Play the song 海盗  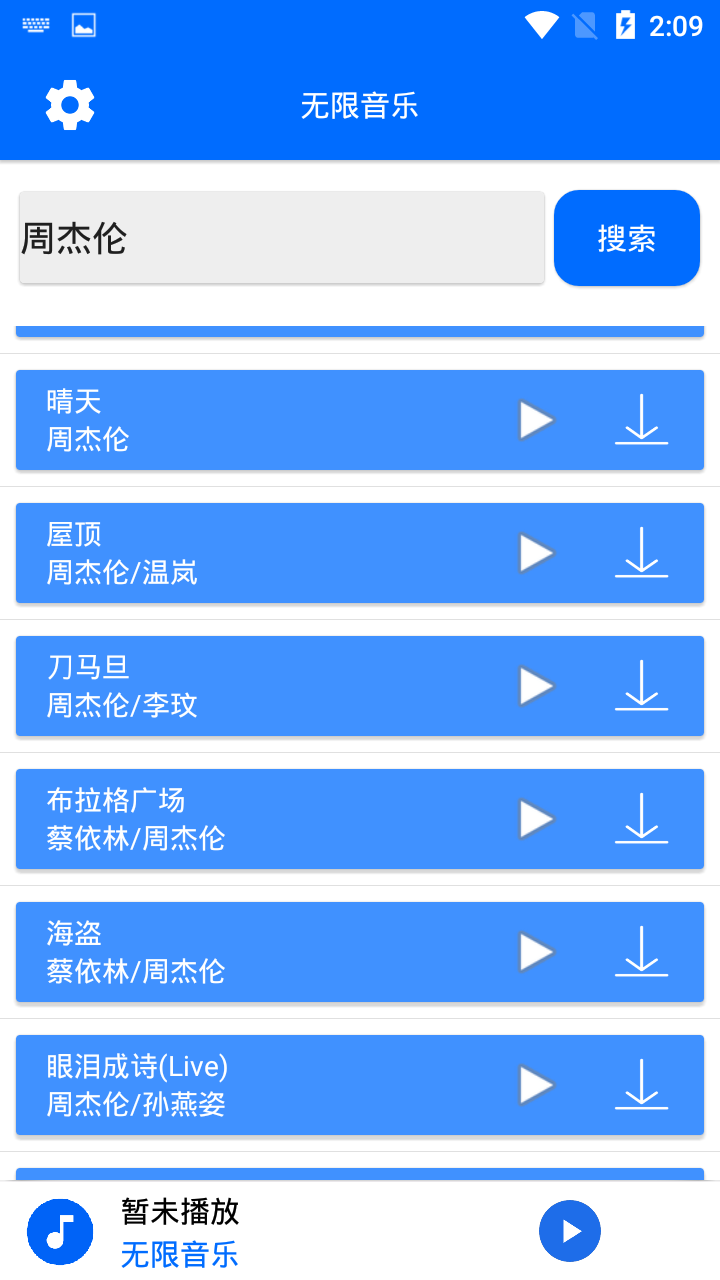535,951
